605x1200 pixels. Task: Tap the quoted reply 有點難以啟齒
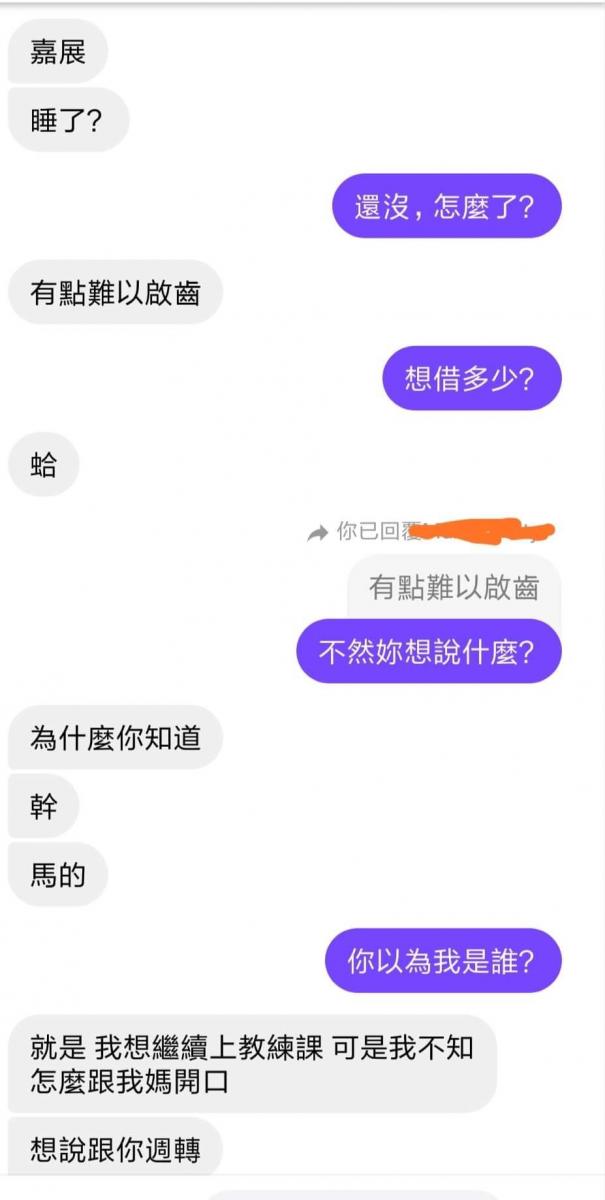coord(453,587)
